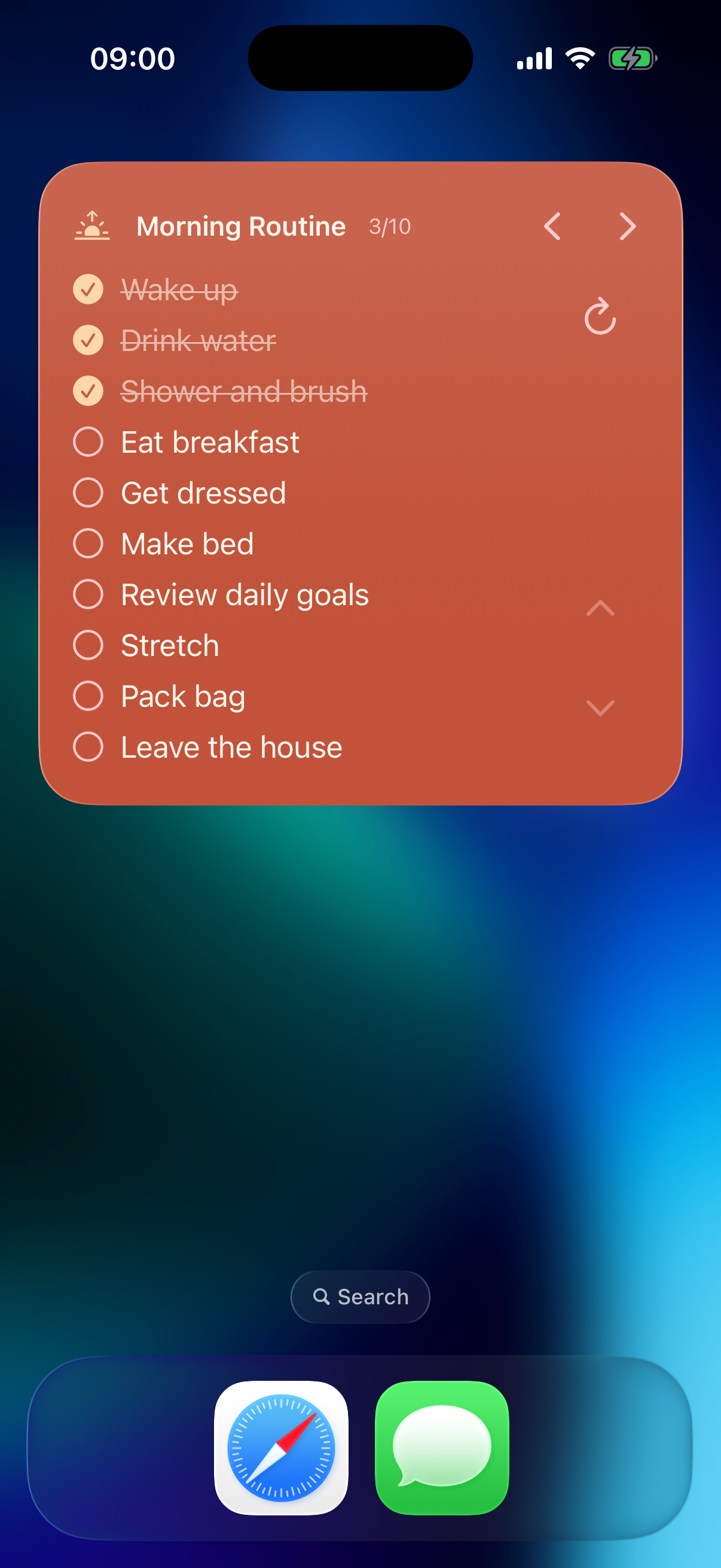
Task: Open the Search field
Action: pyautogui.click(x=360, y=1297)
